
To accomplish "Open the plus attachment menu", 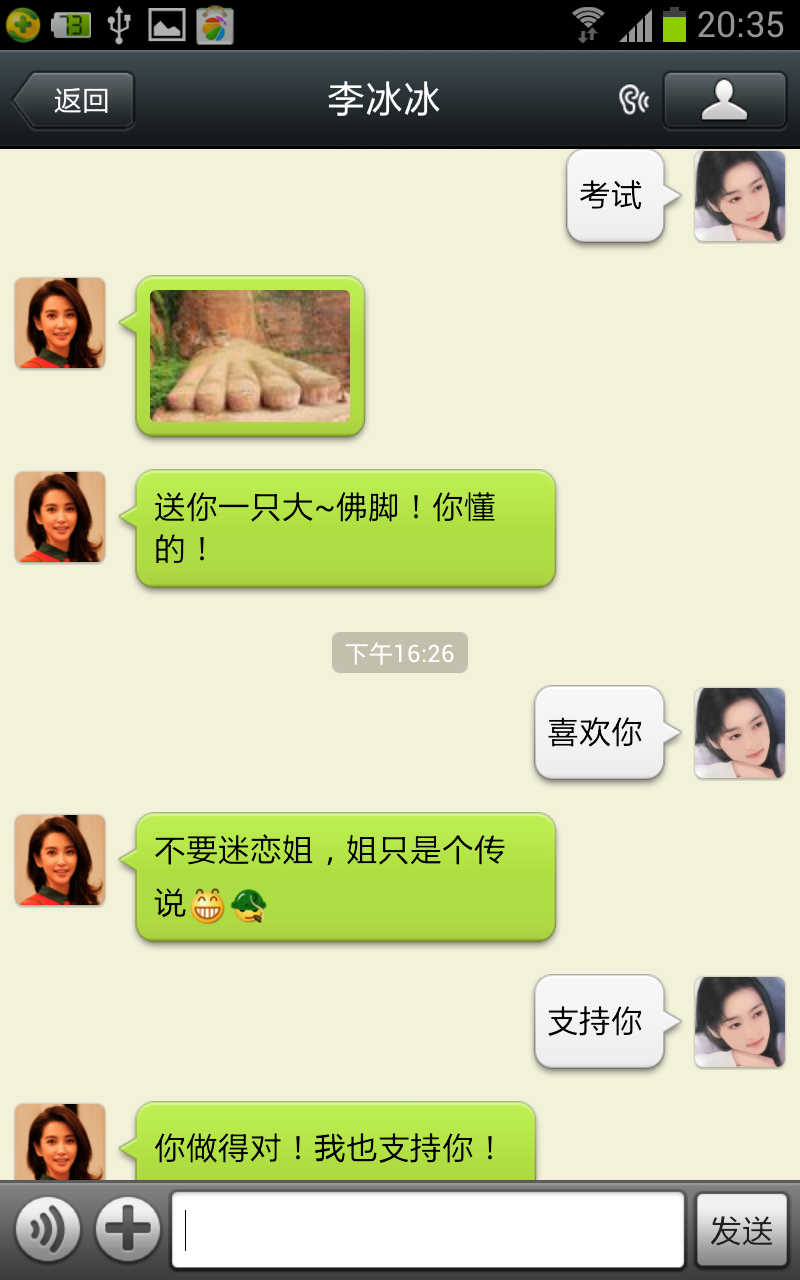I will [128, 1229].
